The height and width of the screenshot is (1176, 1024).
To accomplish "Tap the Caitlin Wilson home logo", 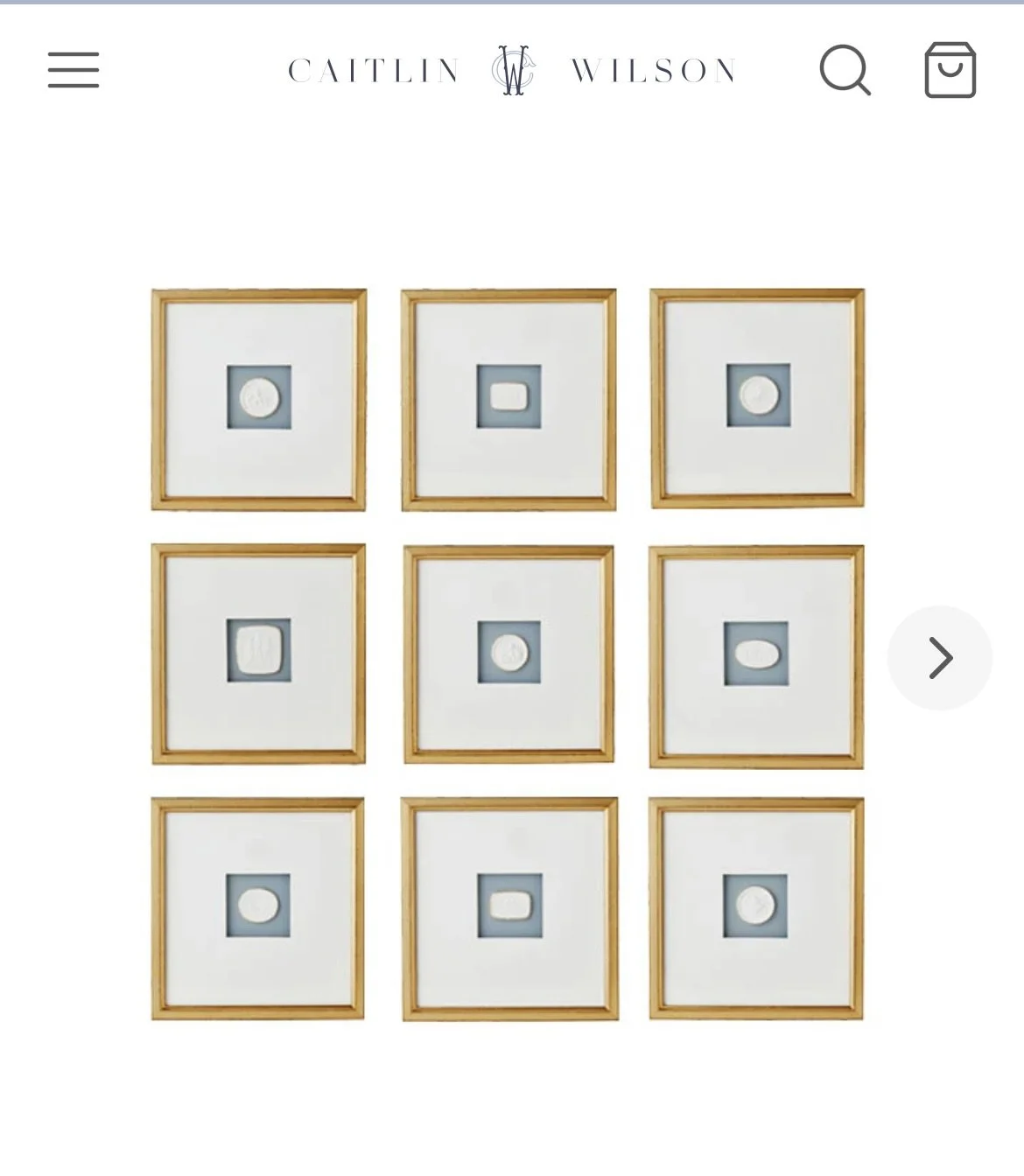I will [x=512, y=70].
